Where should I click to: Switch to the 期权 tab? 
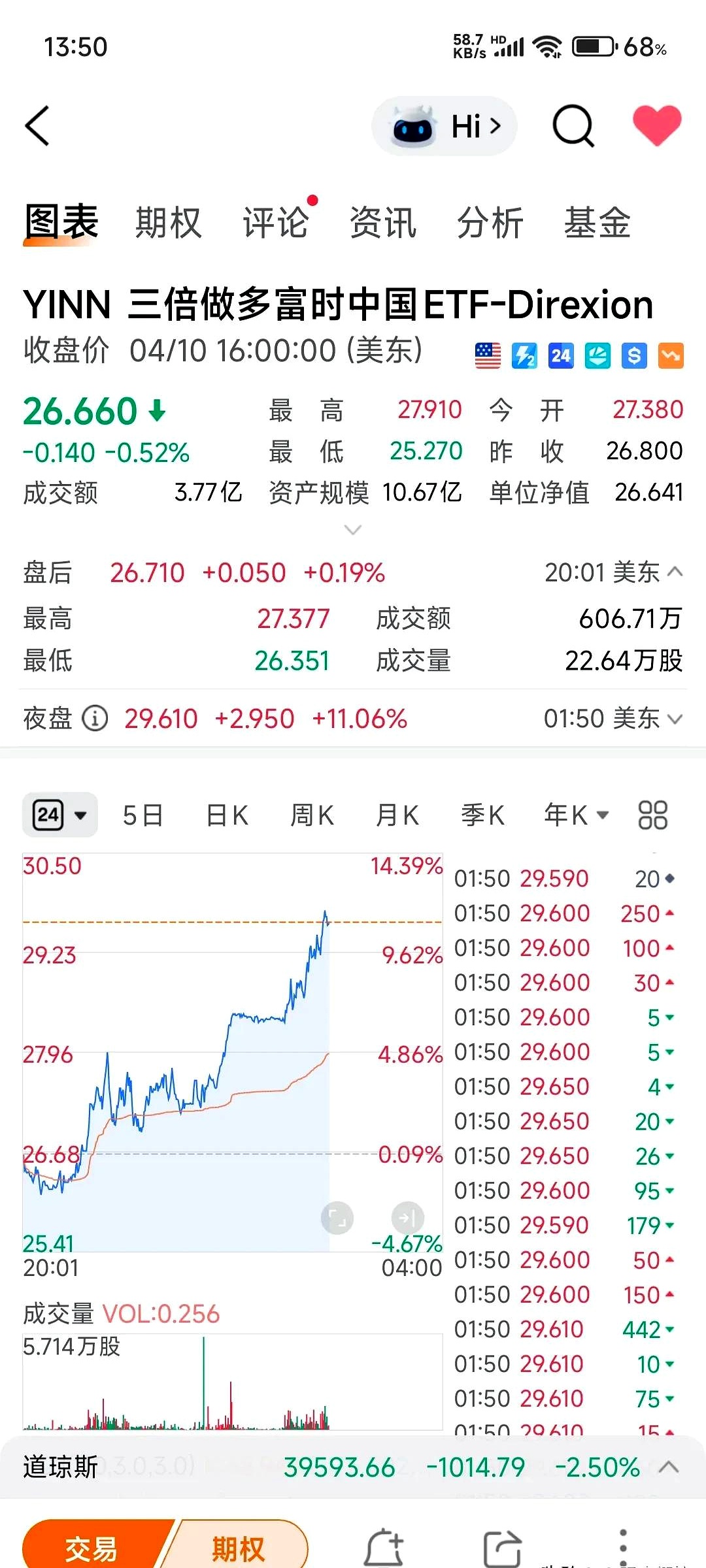168,222
